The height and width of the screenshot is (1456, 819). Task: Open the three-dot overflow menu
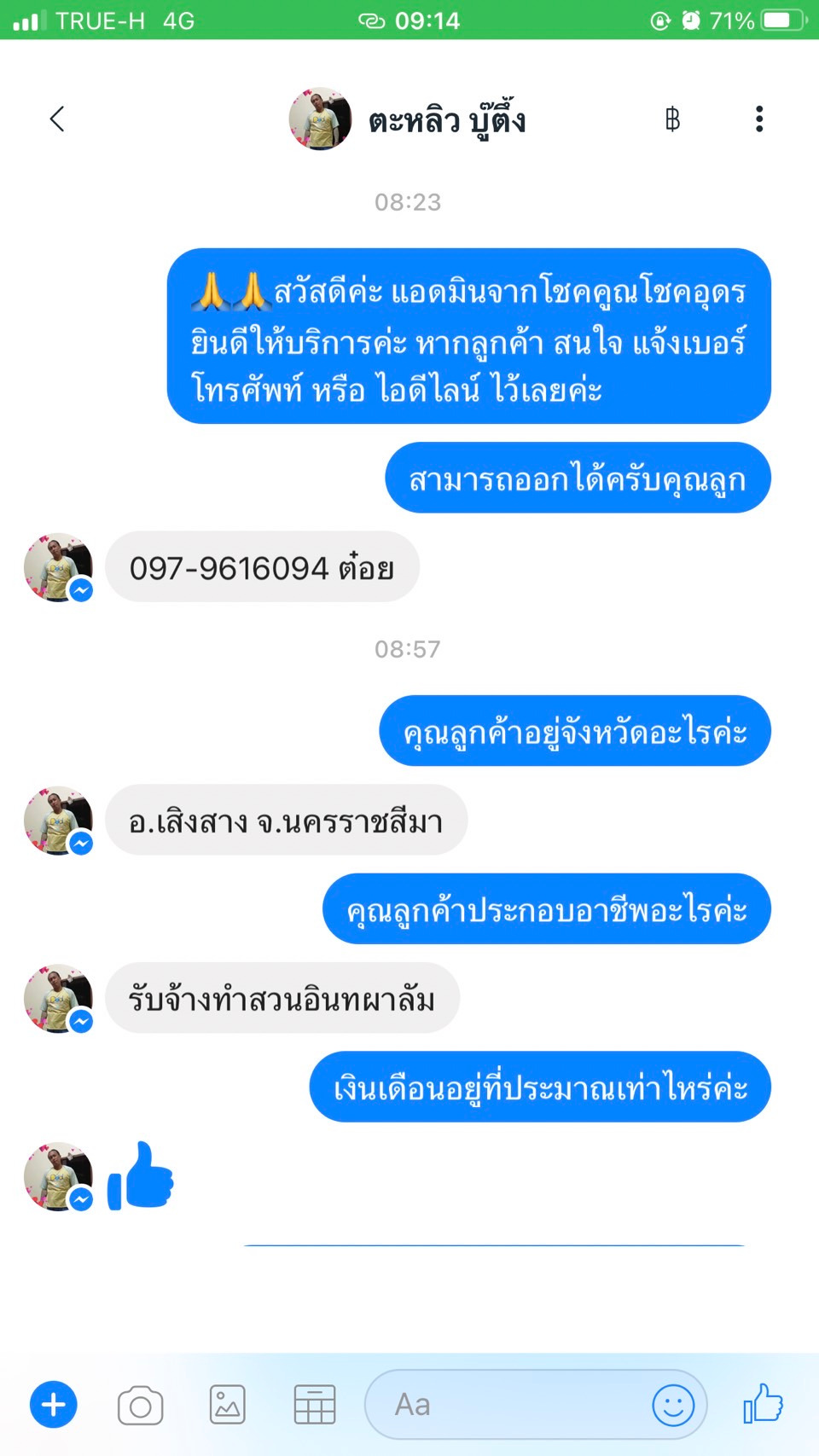759,119
